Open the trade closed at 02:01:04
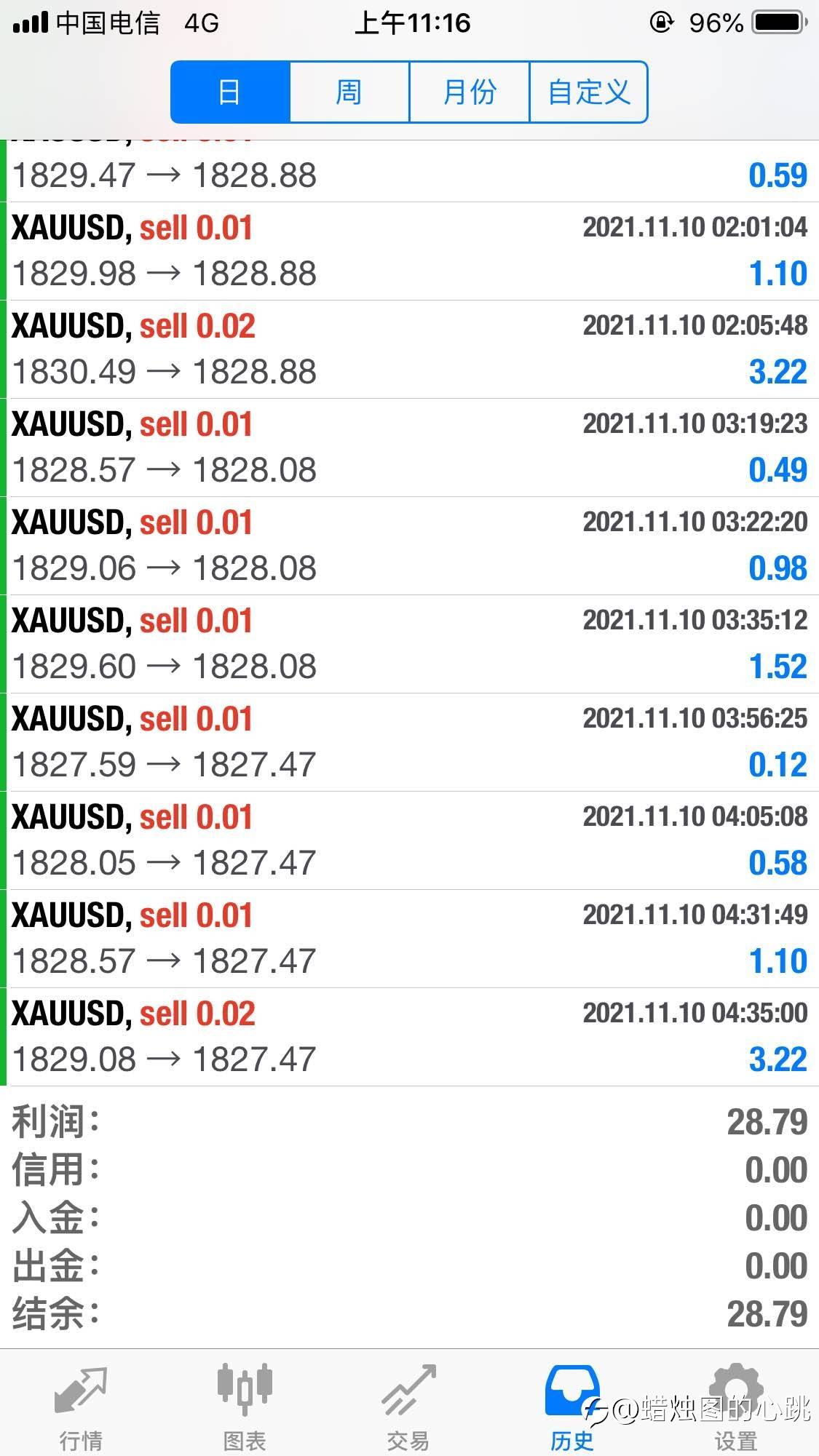Screen dimensions: 819x1456 coord(409,251)
